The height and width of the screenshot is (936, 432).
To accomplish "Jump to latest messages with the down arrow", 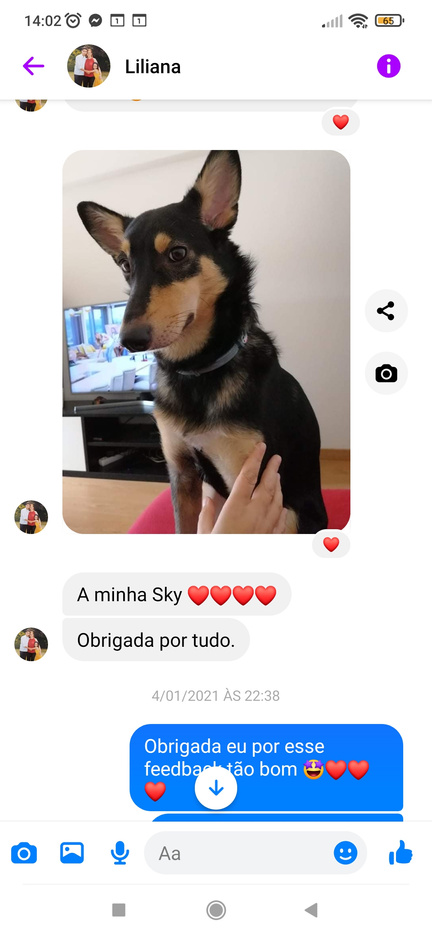I will pos(216,788).
